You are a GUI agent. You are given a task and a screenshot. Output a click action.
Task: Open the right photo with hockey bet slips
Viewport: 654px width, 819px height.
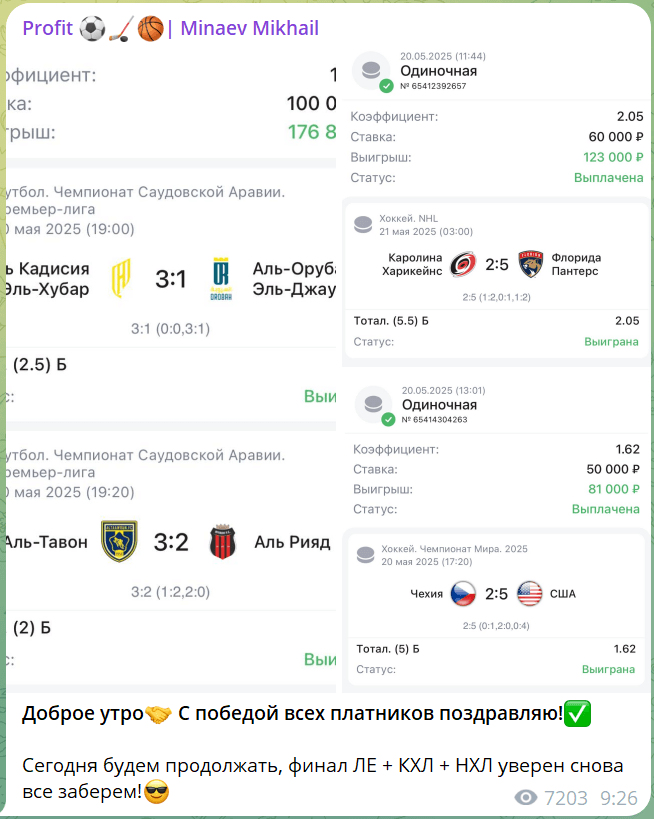pyautogui.click(x=497, y=370)
